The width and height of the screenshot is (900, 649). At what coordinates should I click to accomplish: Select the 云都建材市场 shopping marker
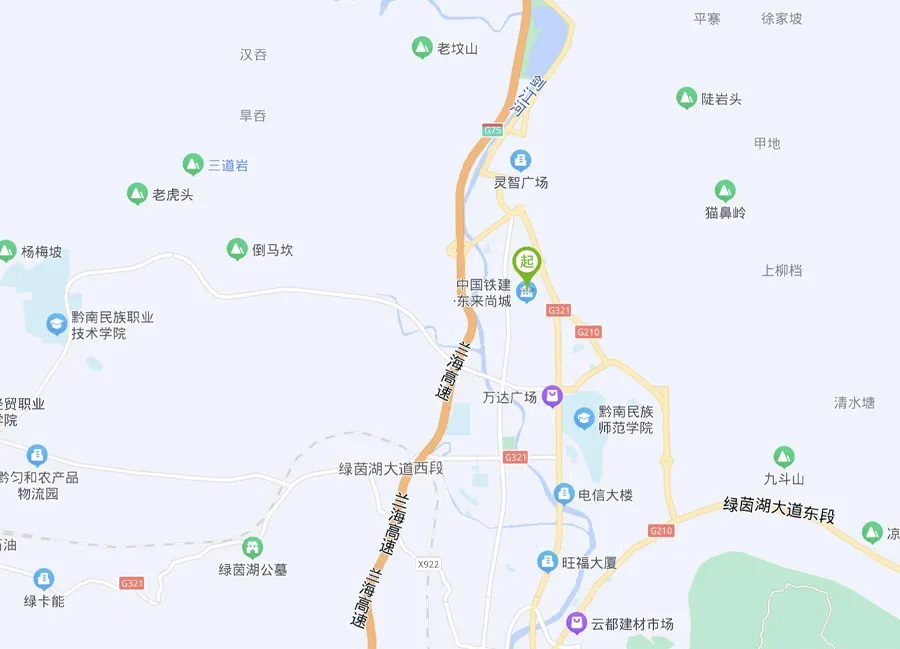click(576, 624)
